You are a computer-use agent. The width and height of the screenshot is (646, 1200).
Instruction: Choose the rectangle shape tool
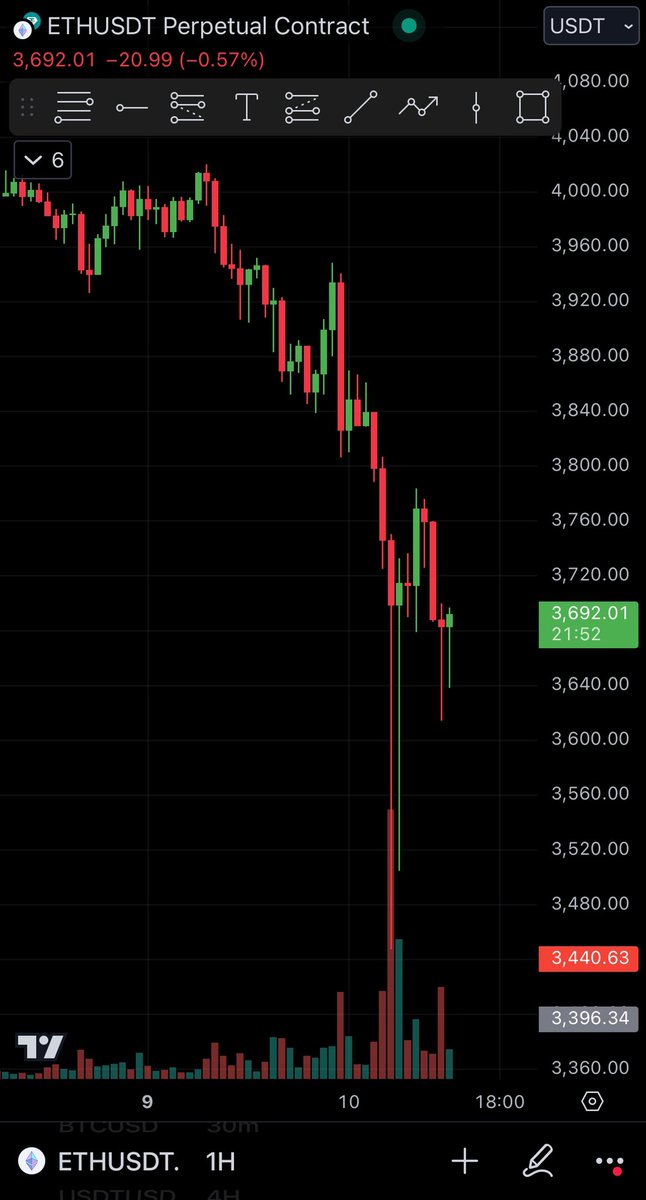533,107
